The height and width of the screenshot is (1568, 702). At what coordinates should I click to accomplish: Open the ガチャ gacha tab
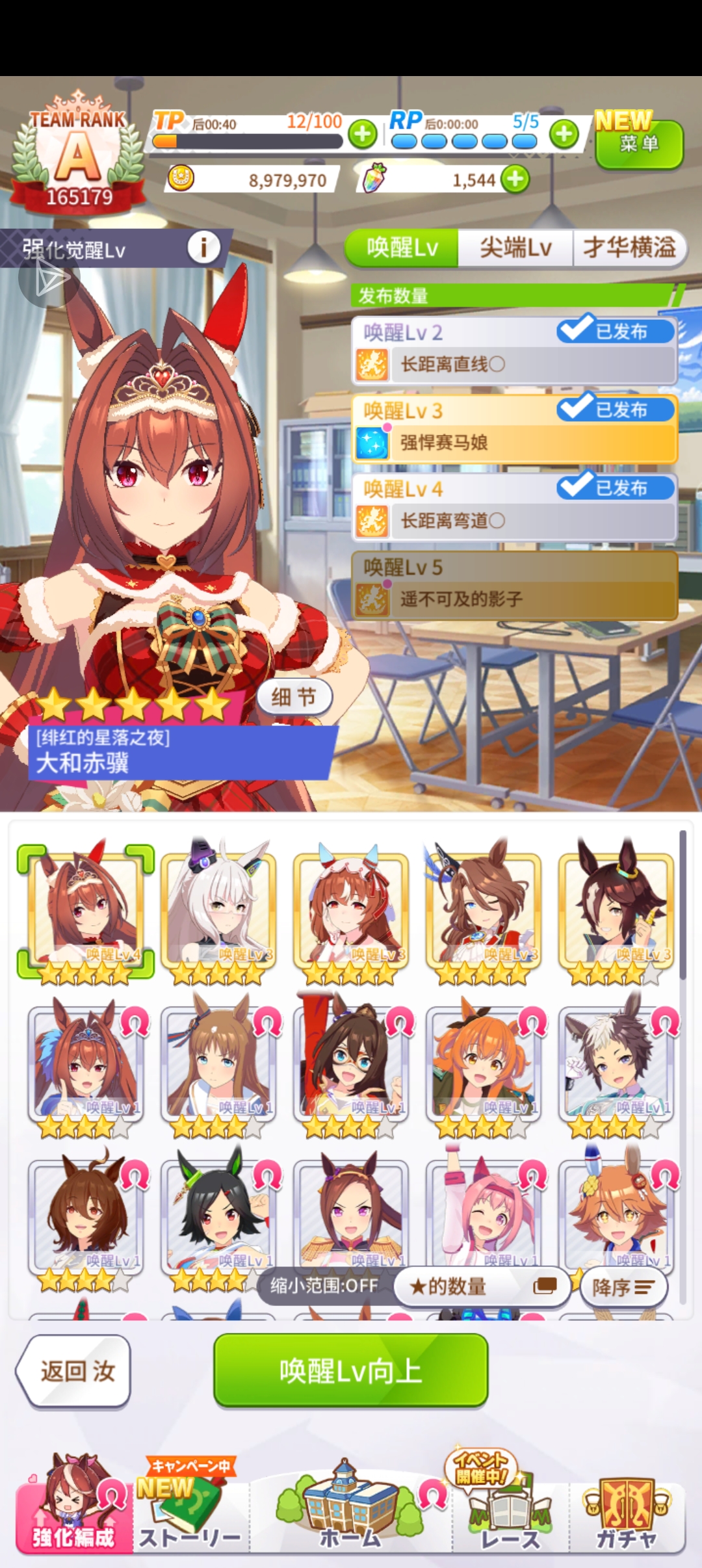(626, 1515)
